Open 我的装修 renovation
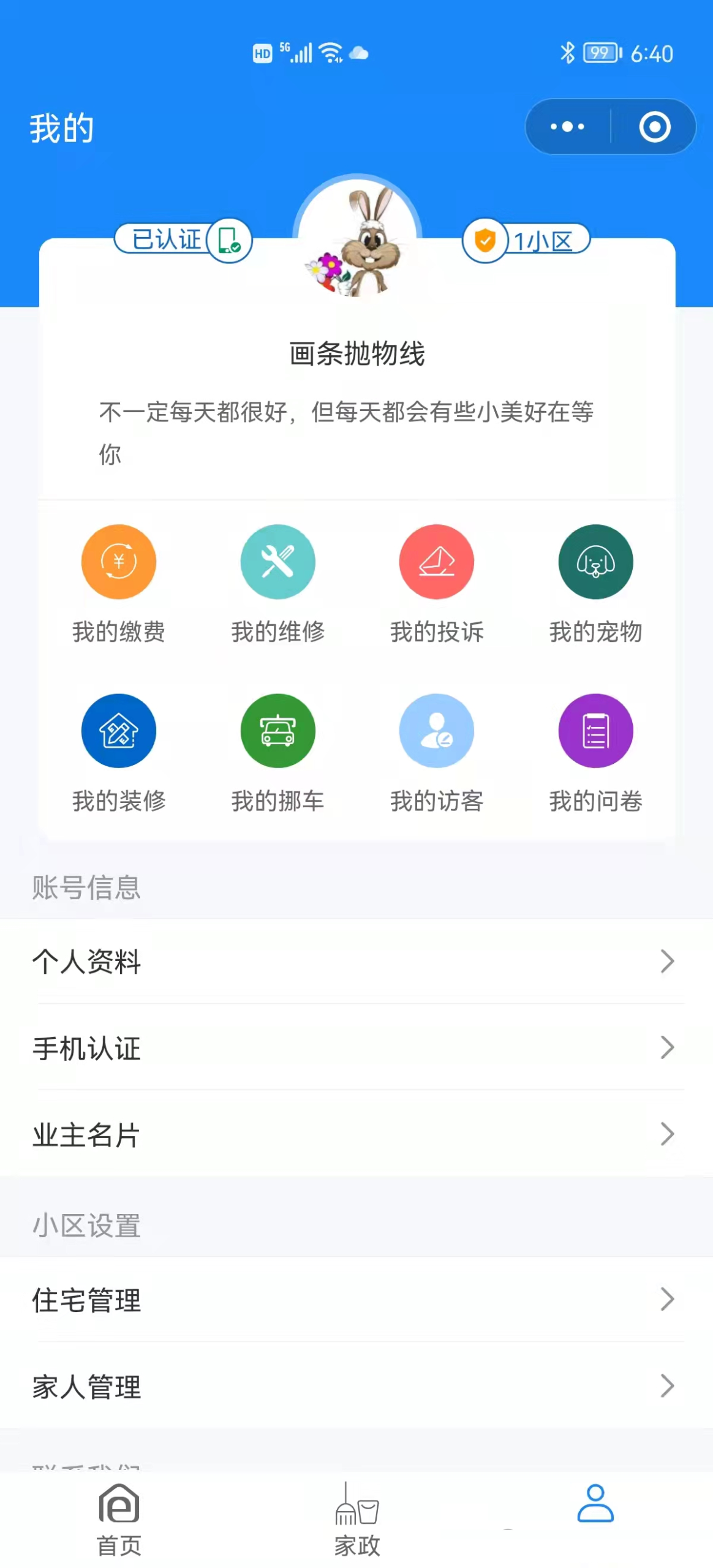The height and width of the screenshot is (1568, 713). [119, 752]
